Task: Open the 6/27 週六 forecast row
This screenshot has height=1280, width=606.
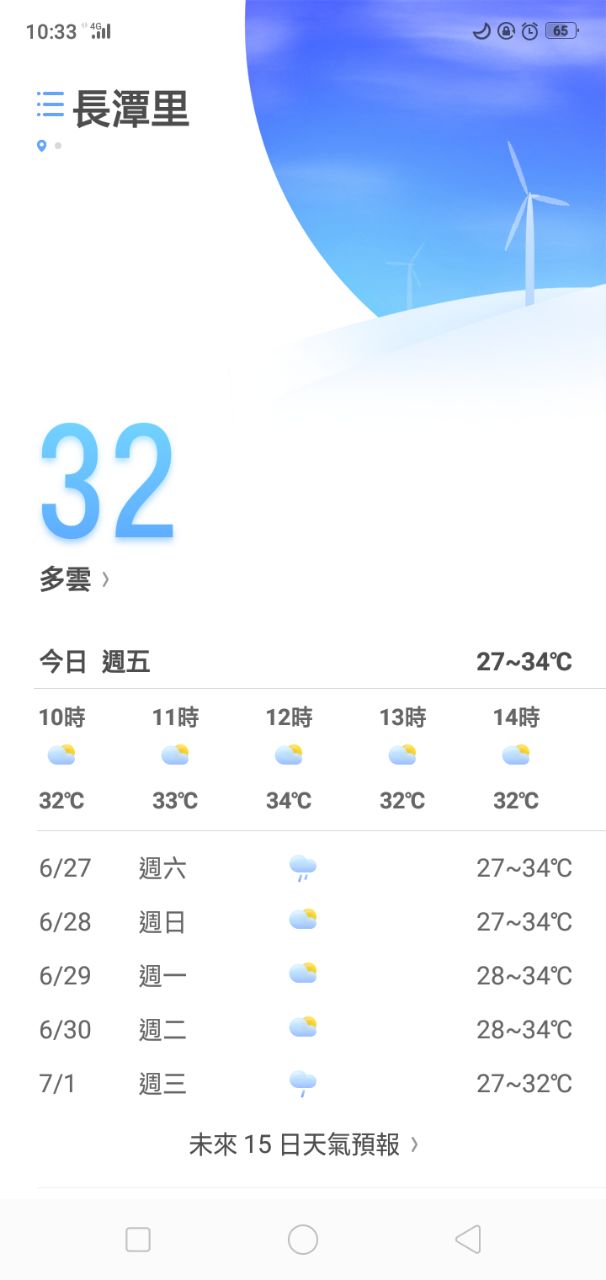Action: click(x=303, y=868)
